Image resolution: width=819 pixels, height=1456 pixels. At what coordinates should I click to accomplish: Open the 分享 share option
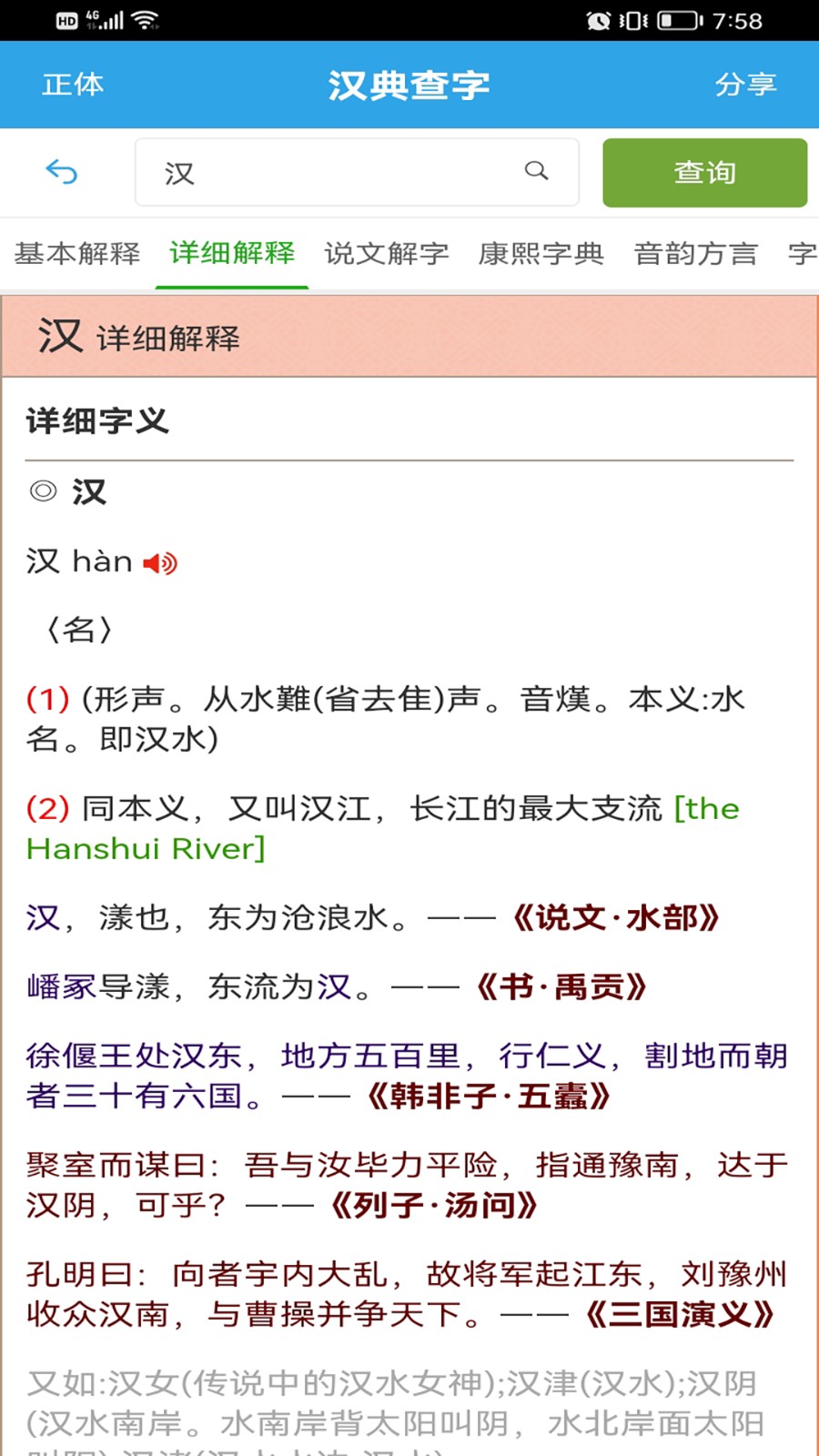(744, 85)
